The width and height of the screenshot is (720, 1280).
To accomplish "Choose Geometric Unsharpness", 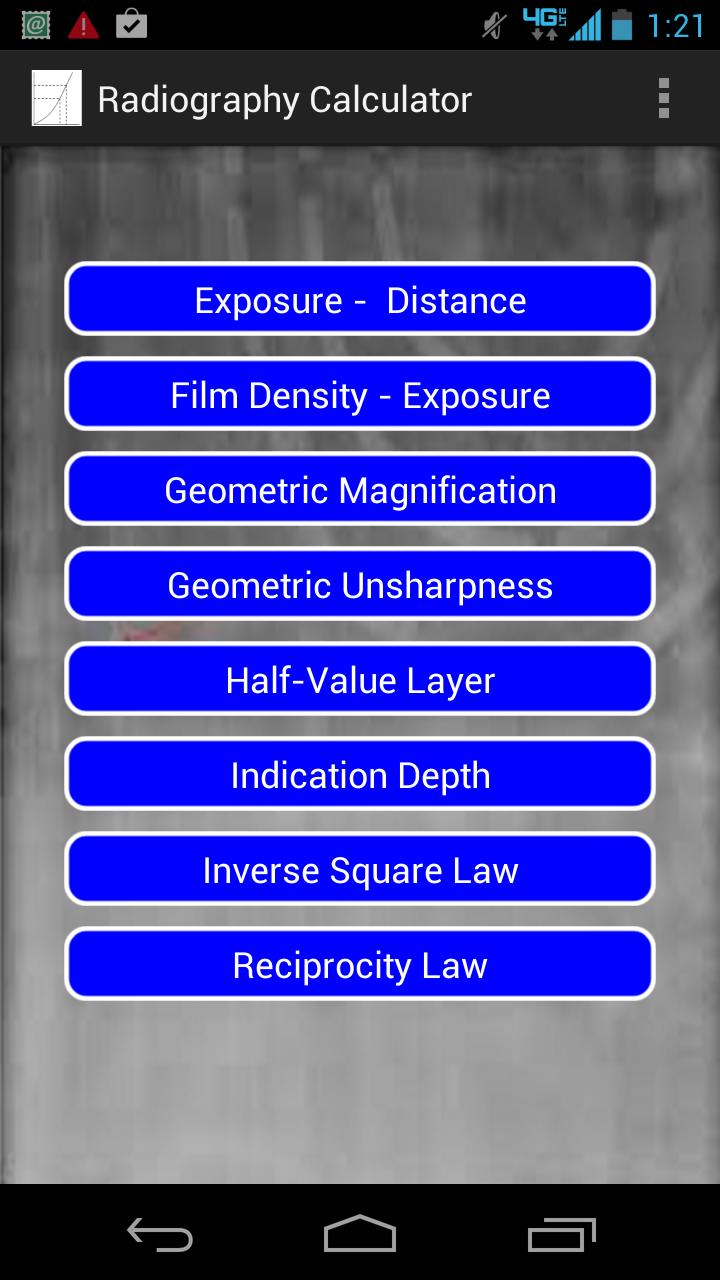I will [x=360, y=585].
